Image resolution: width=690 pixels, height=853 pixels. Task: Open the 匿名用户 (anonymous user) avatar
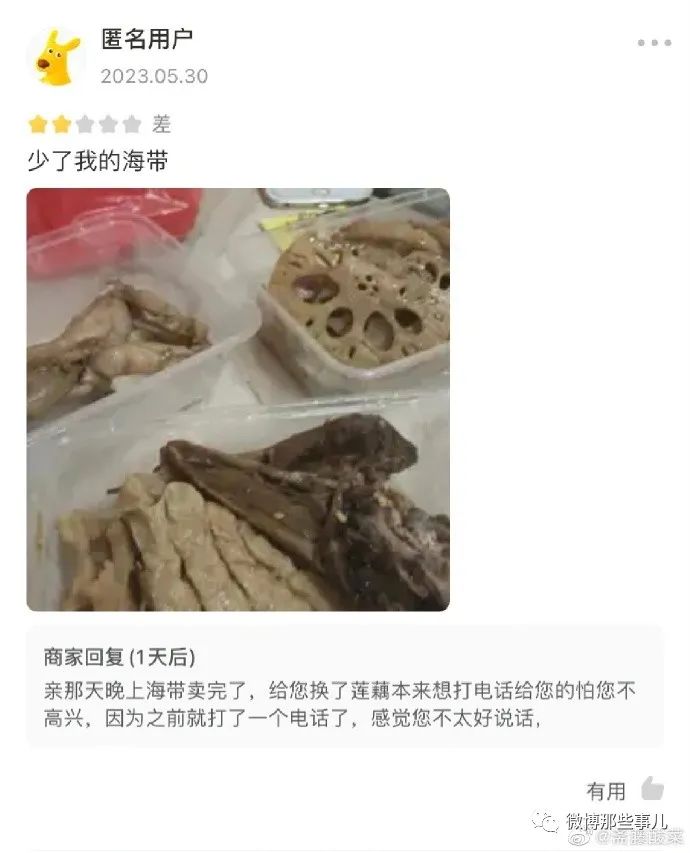pyautogui.click(x=57, y=58)
